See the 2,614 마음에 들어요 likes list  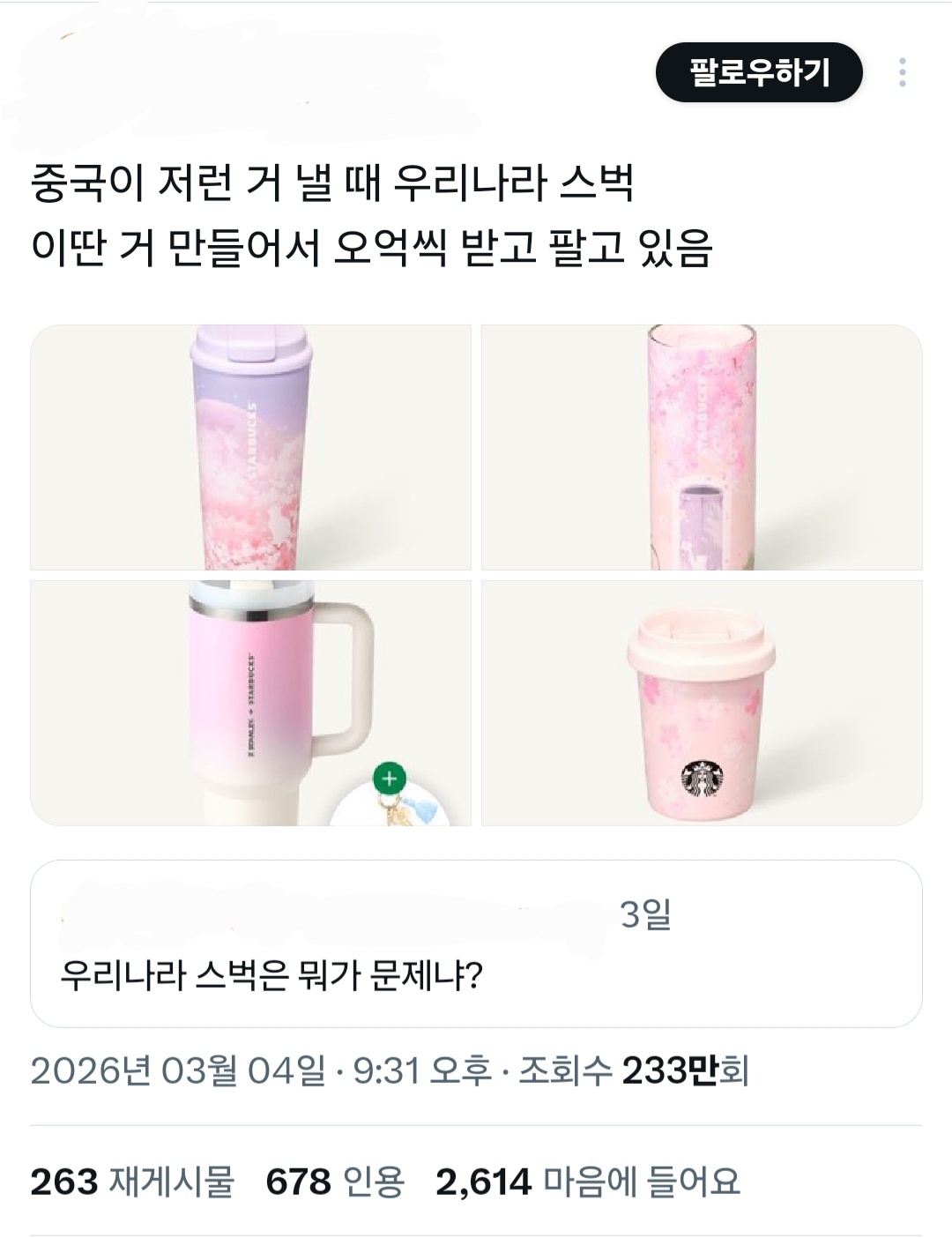tap(588, 1182)
